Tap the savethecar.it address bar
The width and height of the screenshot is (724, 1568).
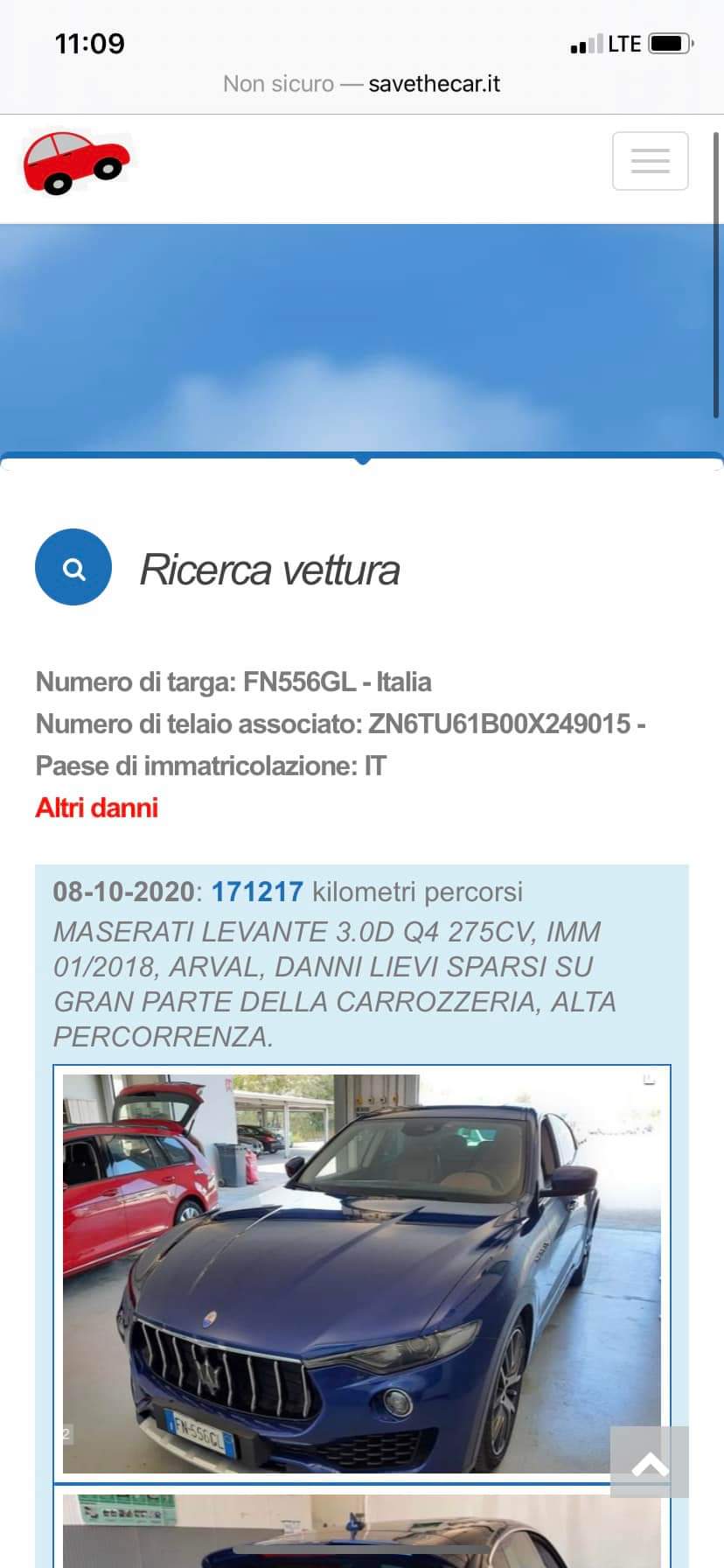[x=362, y=84]
